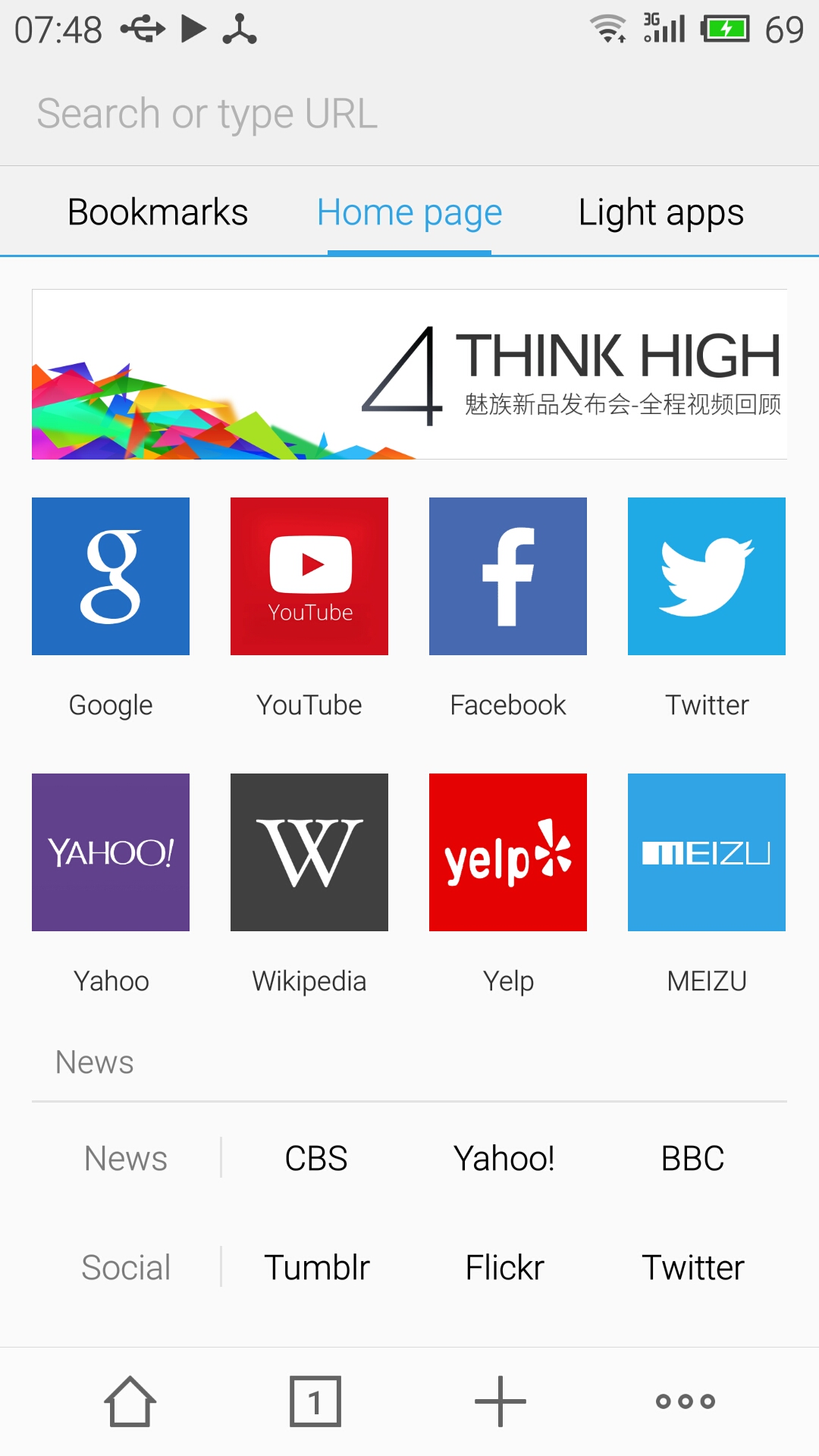The image size is (819, 1456).
Task: Switch to the Light apps tab
Action: click(x=661, y=212)
